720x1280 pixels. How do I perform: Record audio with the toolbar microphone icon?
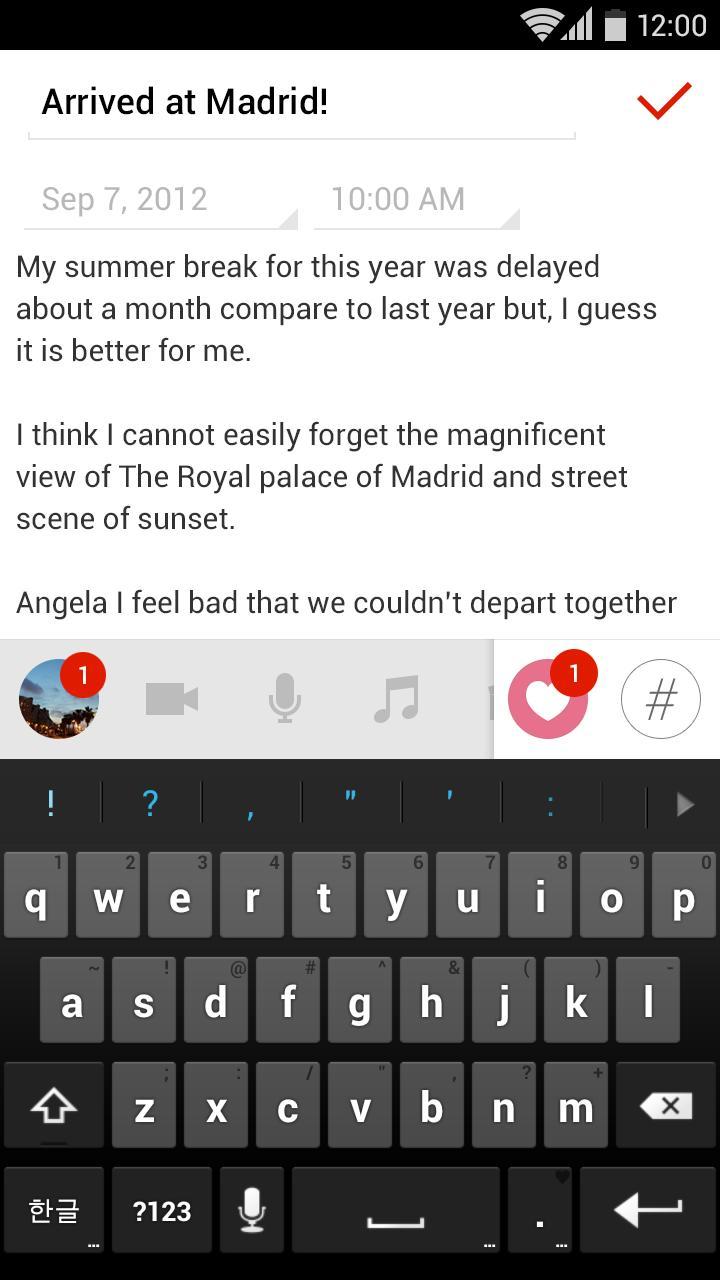(285, 699)
